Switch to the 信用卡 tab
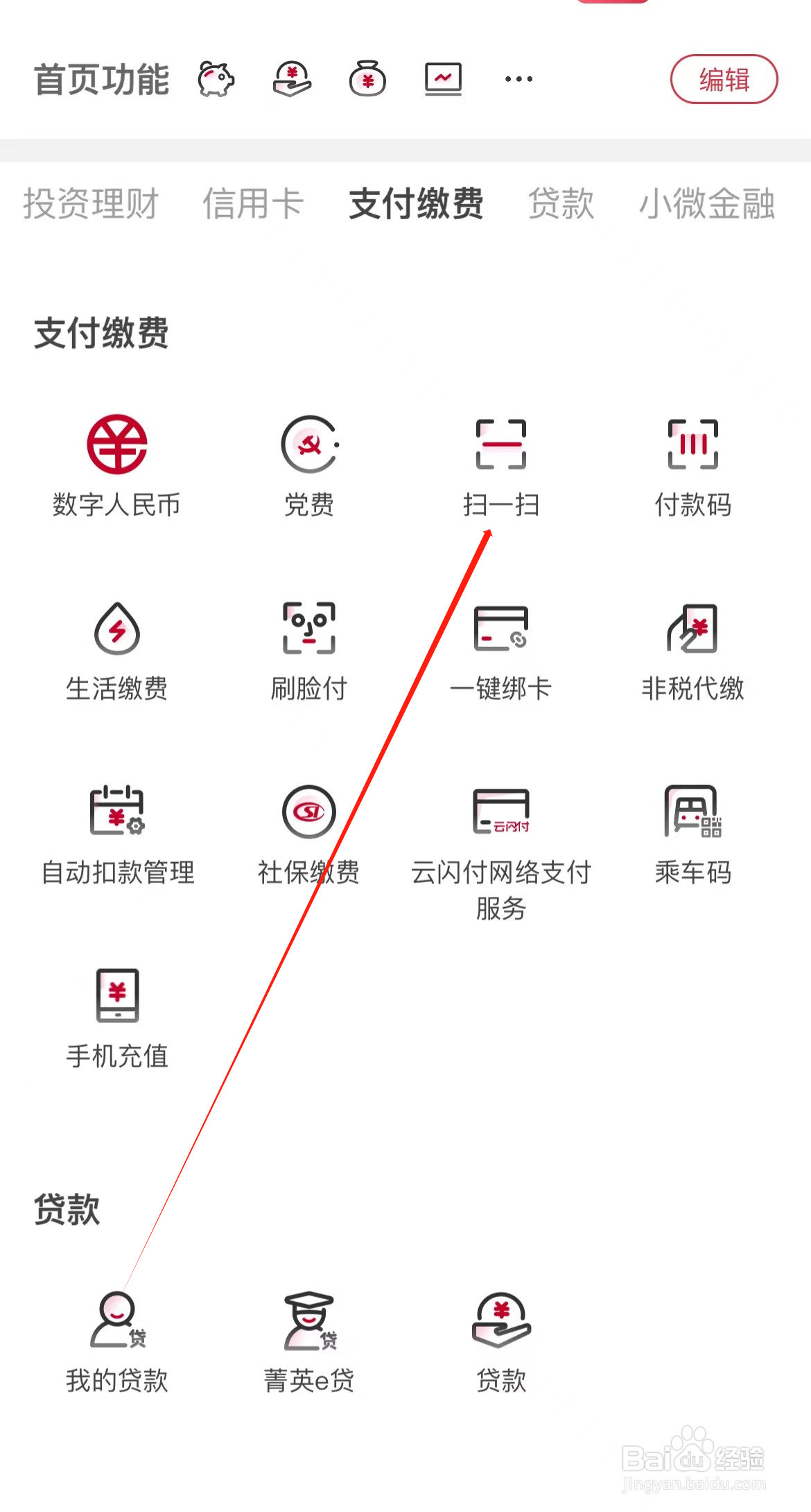This screenshot has height=1512, width=811. pyautogui.click(x=254, y=205)
